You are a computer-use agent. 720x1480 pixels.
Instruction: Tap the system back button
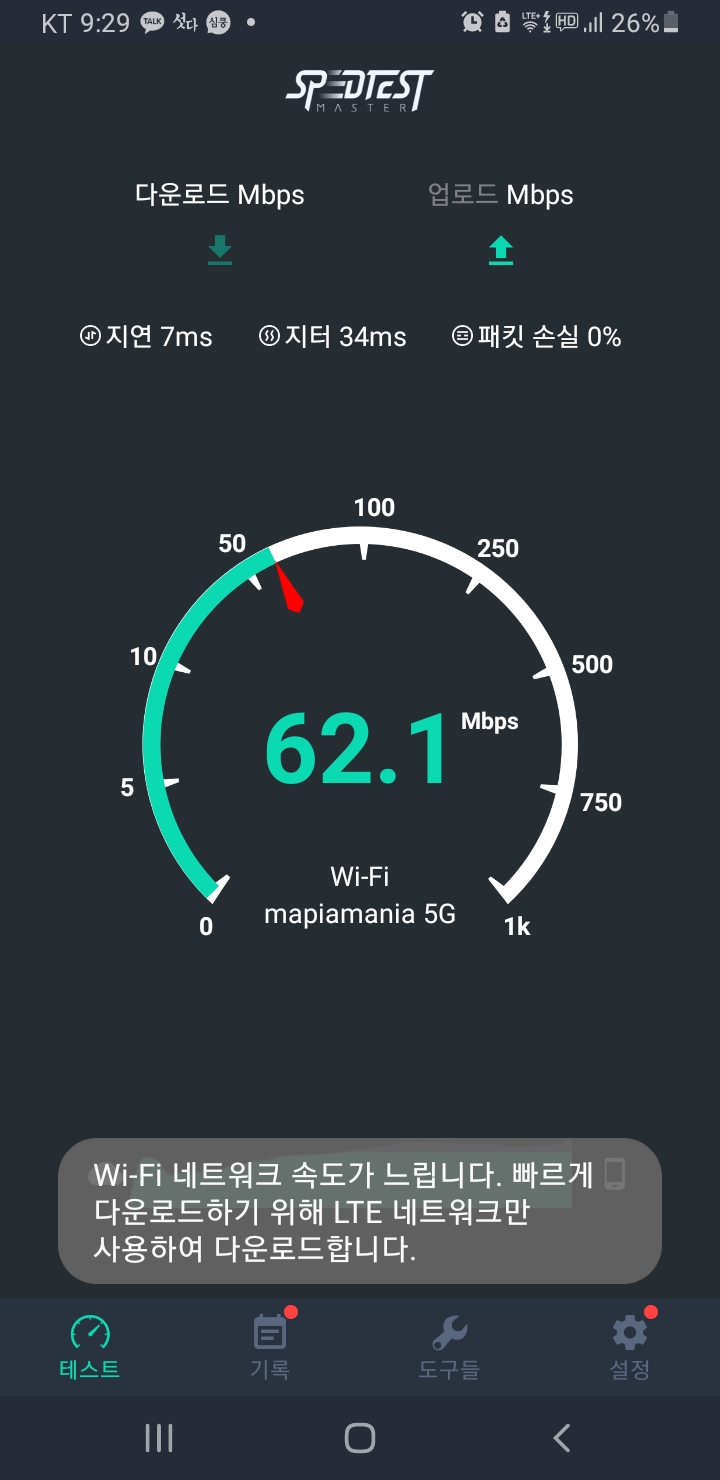[x=561, y=1438]
